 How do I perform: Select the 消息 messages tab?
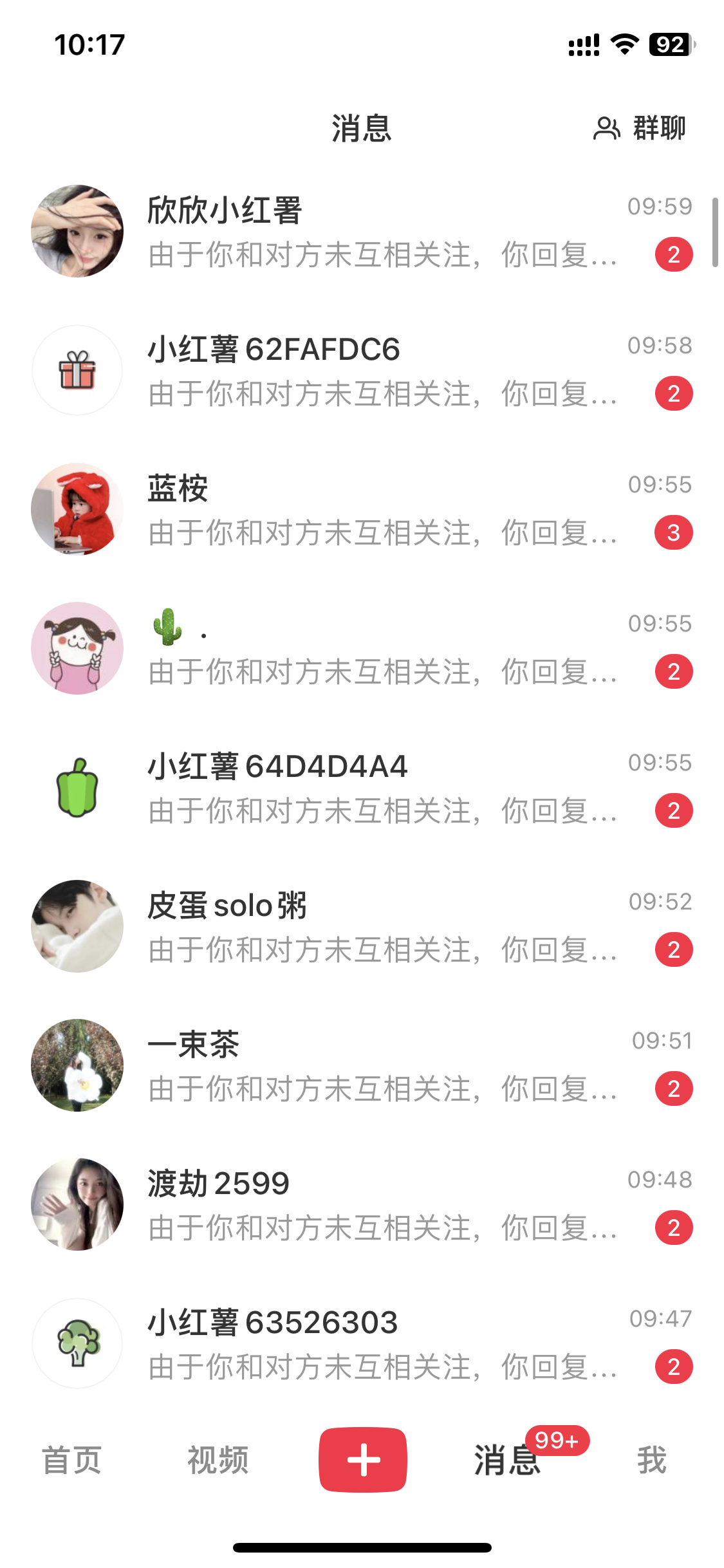coord(508,1460)
